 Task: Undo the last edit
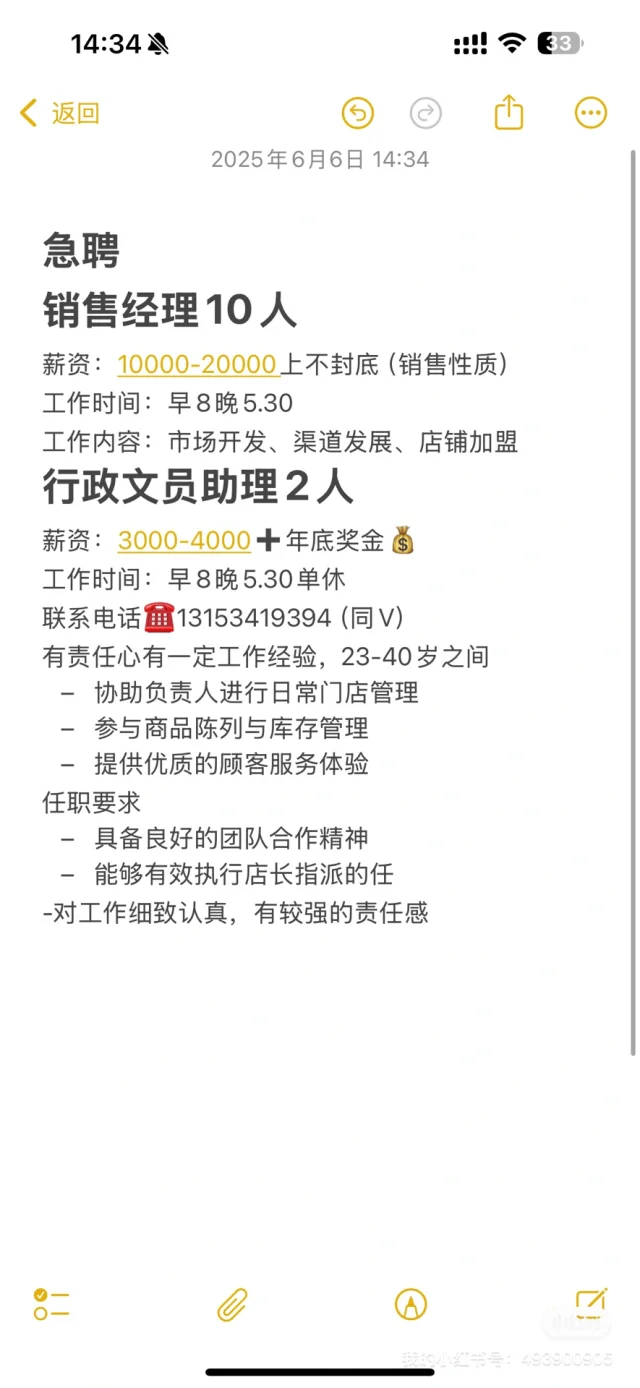(x=358, y=113)
